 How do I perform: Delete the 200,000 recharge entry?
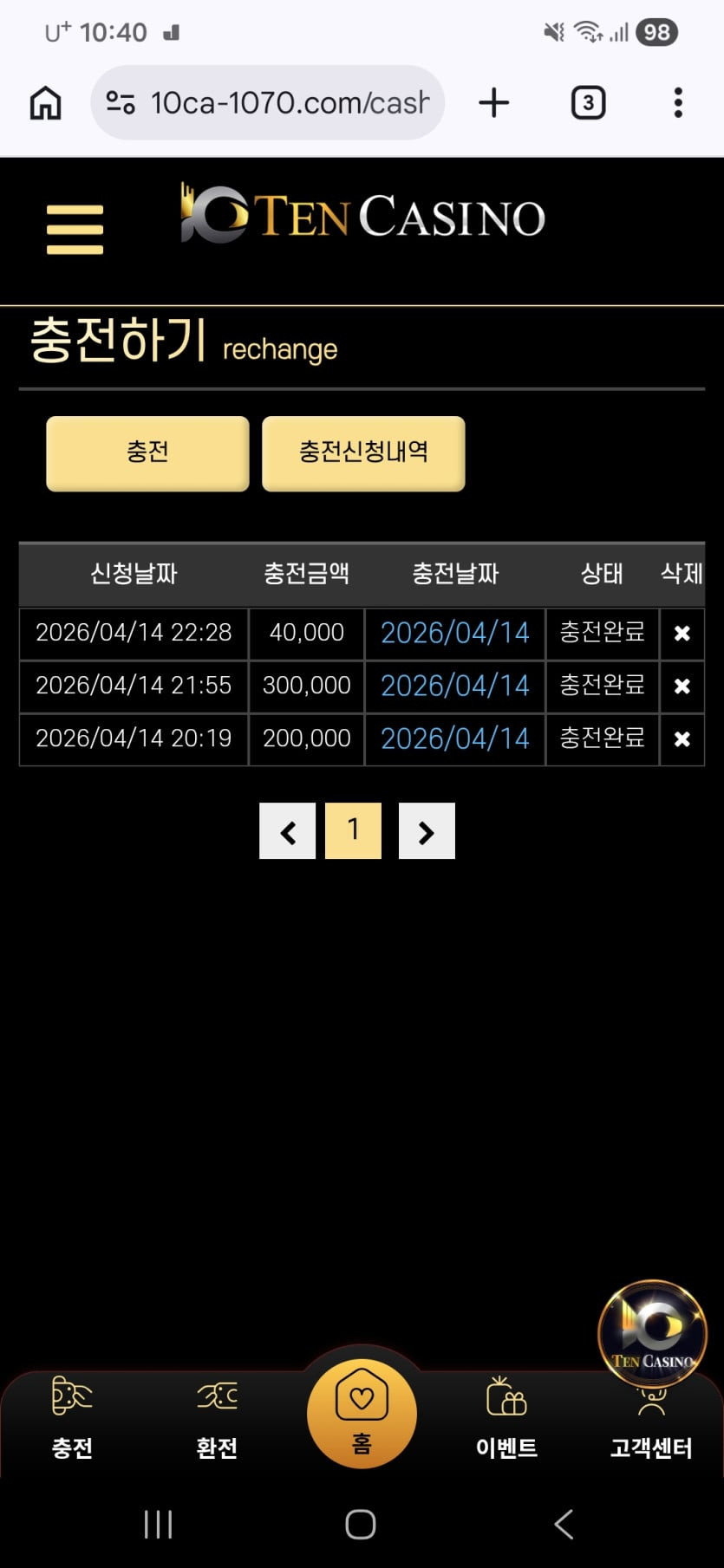pyautogui.click(x=682, y=739)
